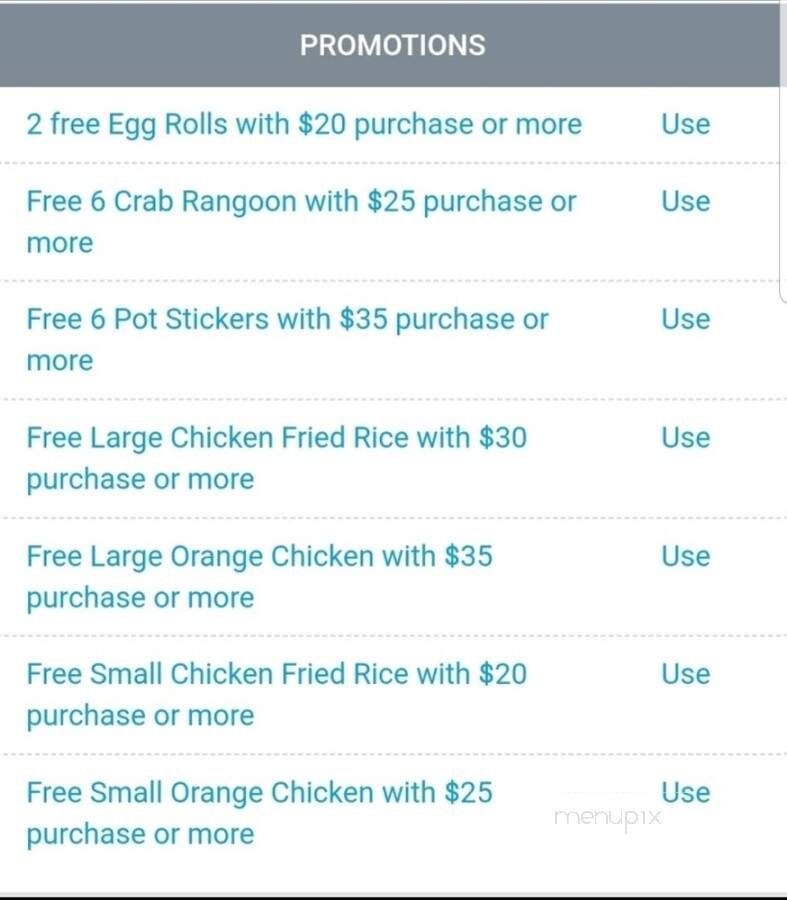787x900 pixels.
Task: Use the Free 6 Pot Stickers promotion
Action: click(685, 319)
